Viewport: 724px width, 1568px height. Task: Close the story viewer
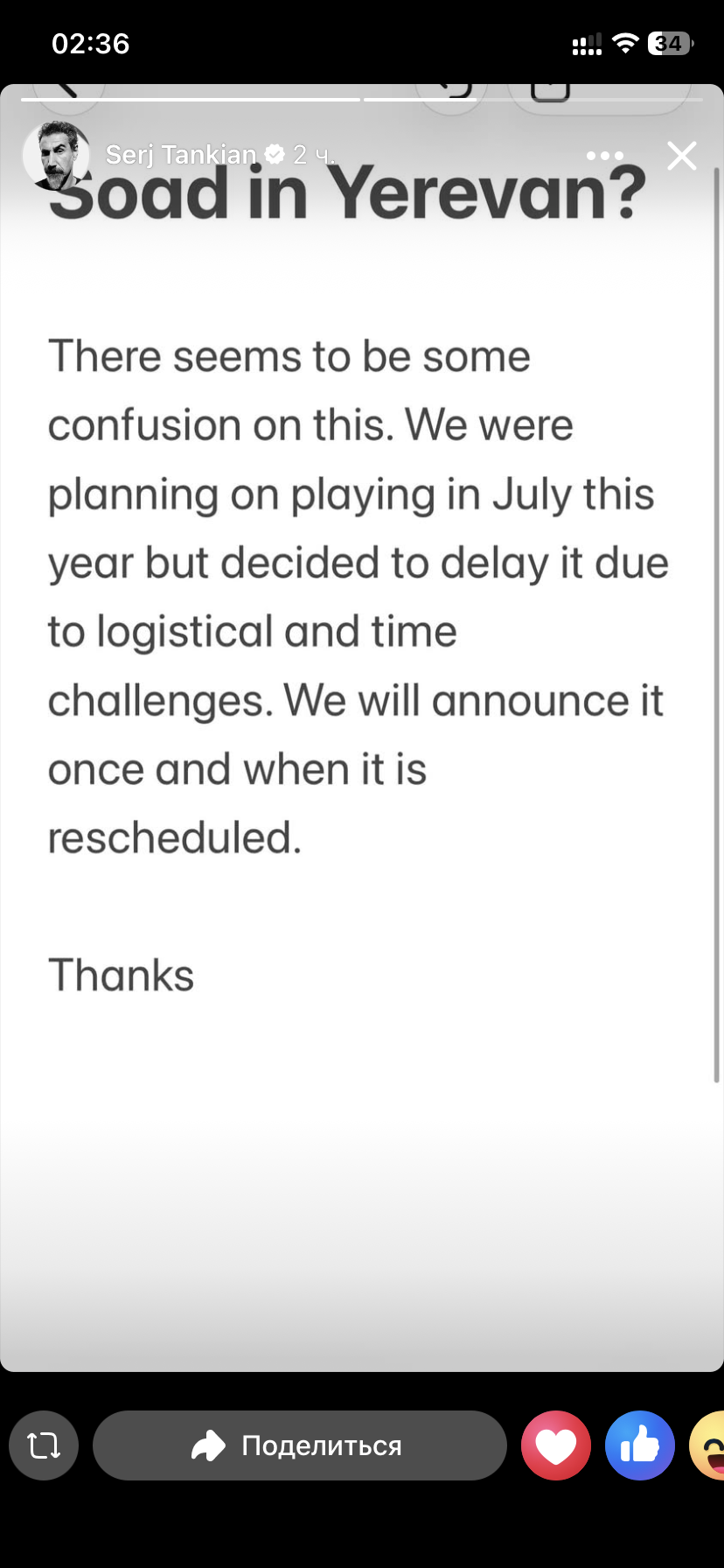(681, 156)
